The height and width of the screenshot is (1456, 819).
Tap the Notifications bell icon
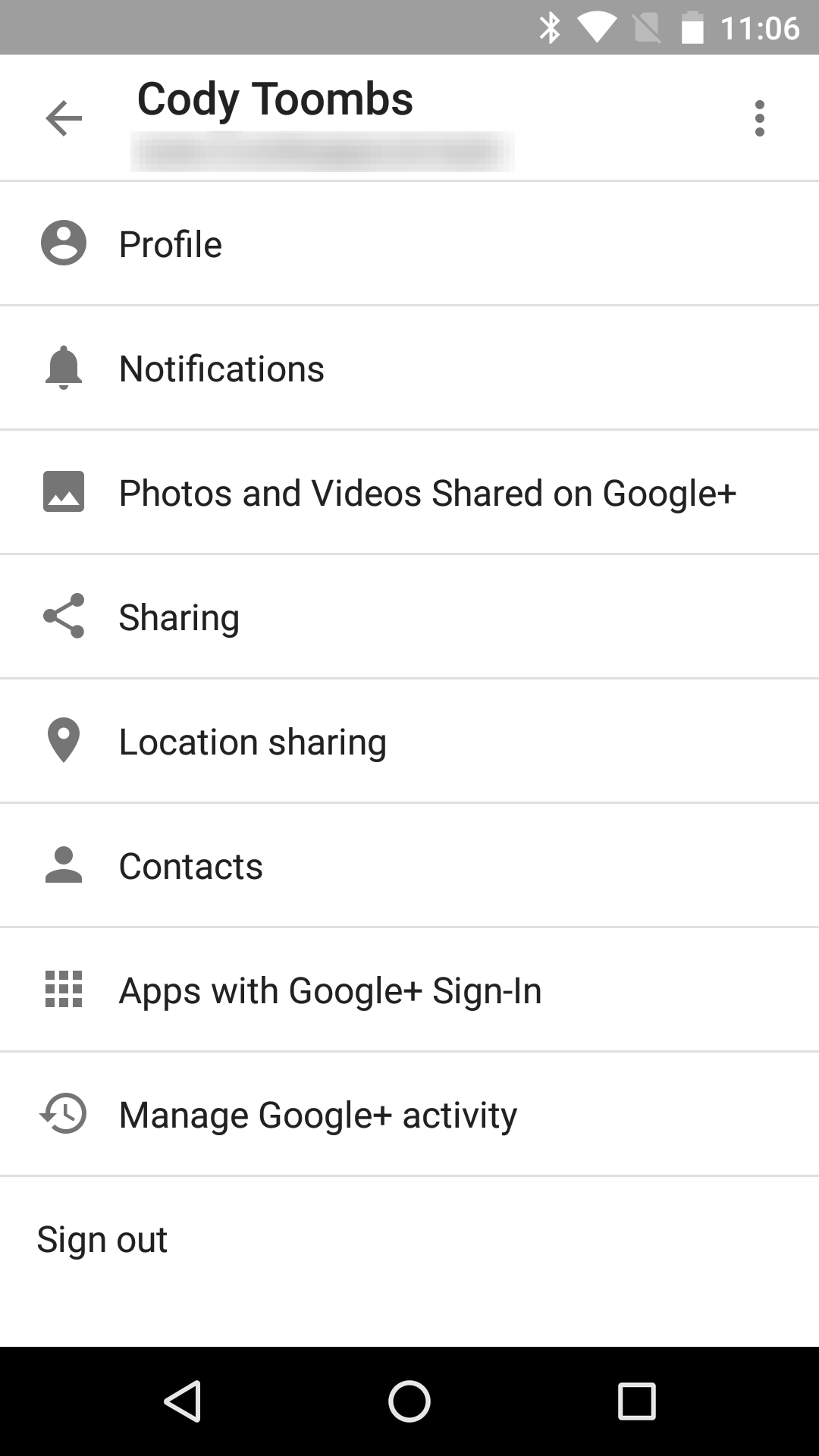[x=64, y=367]
